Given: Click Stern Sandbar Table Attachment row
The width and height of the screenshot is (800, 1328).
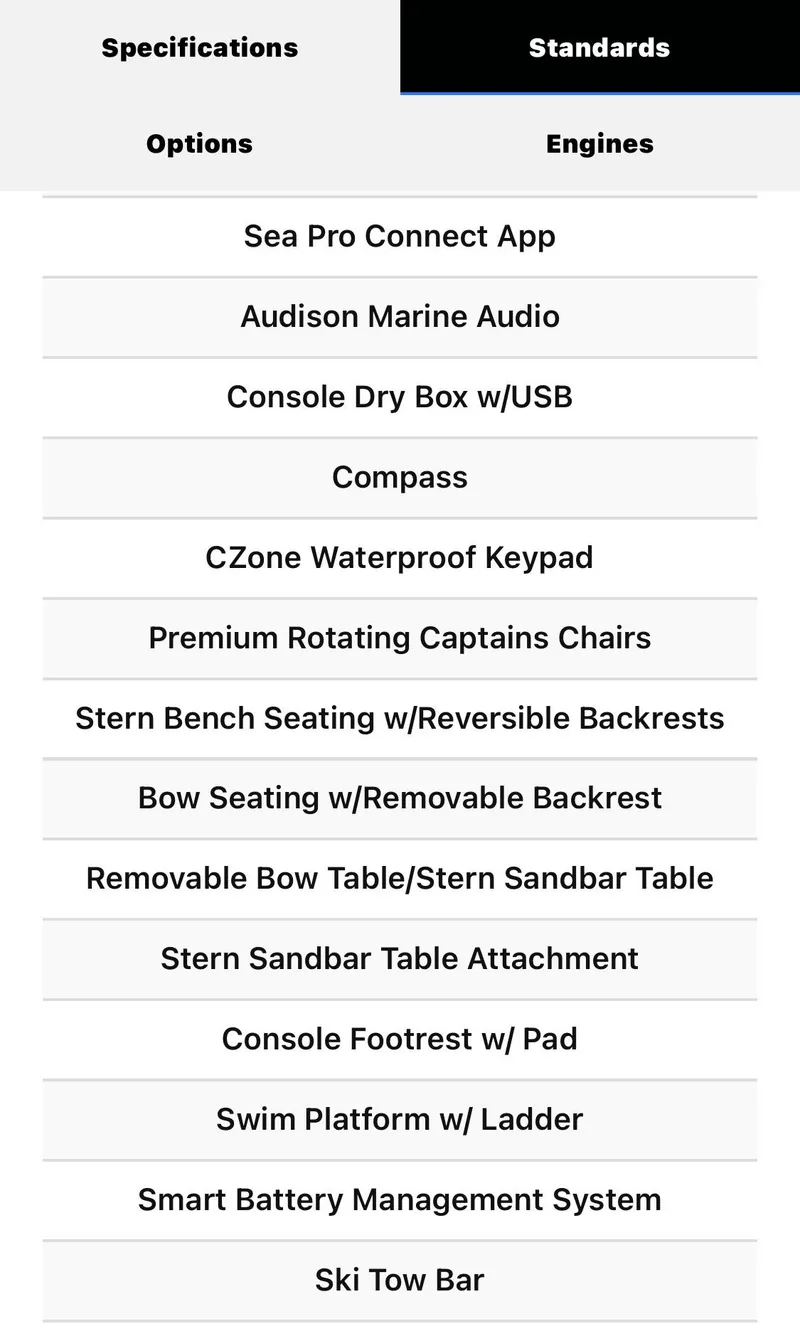Looking at the screenshot, I should point(400,958).
